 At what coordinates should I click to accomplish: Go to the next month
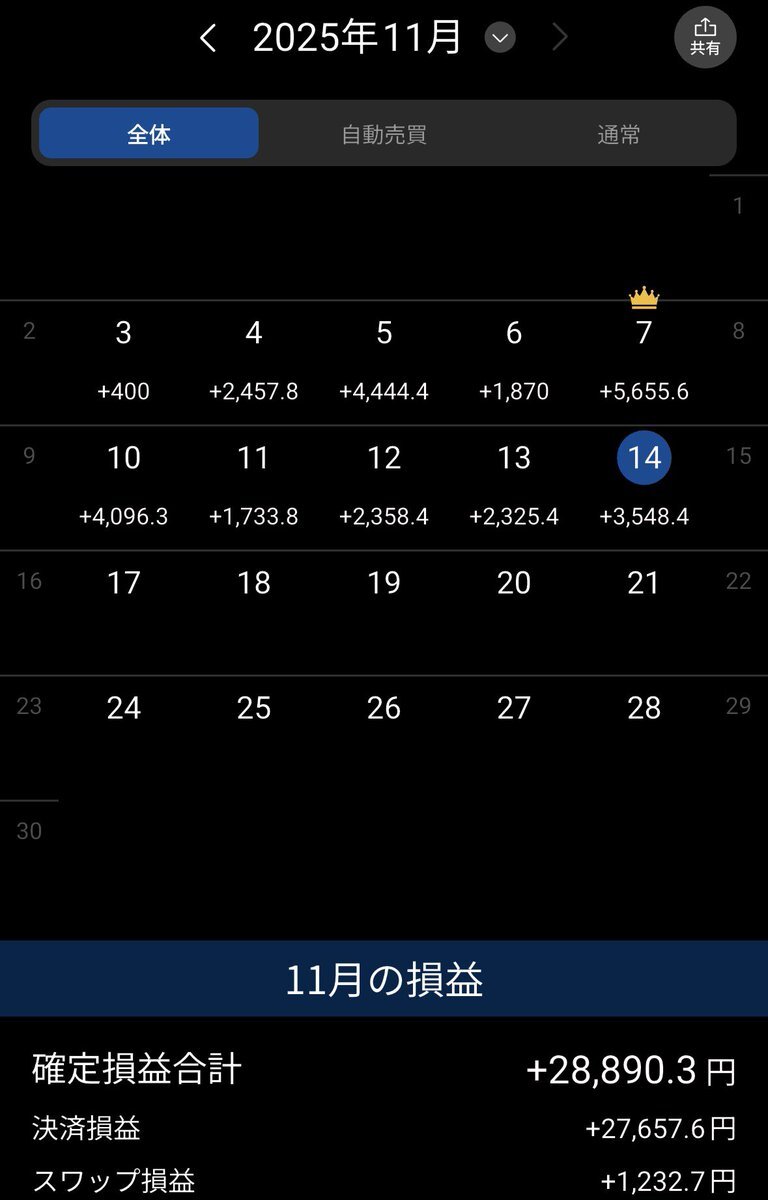point(560,39)
